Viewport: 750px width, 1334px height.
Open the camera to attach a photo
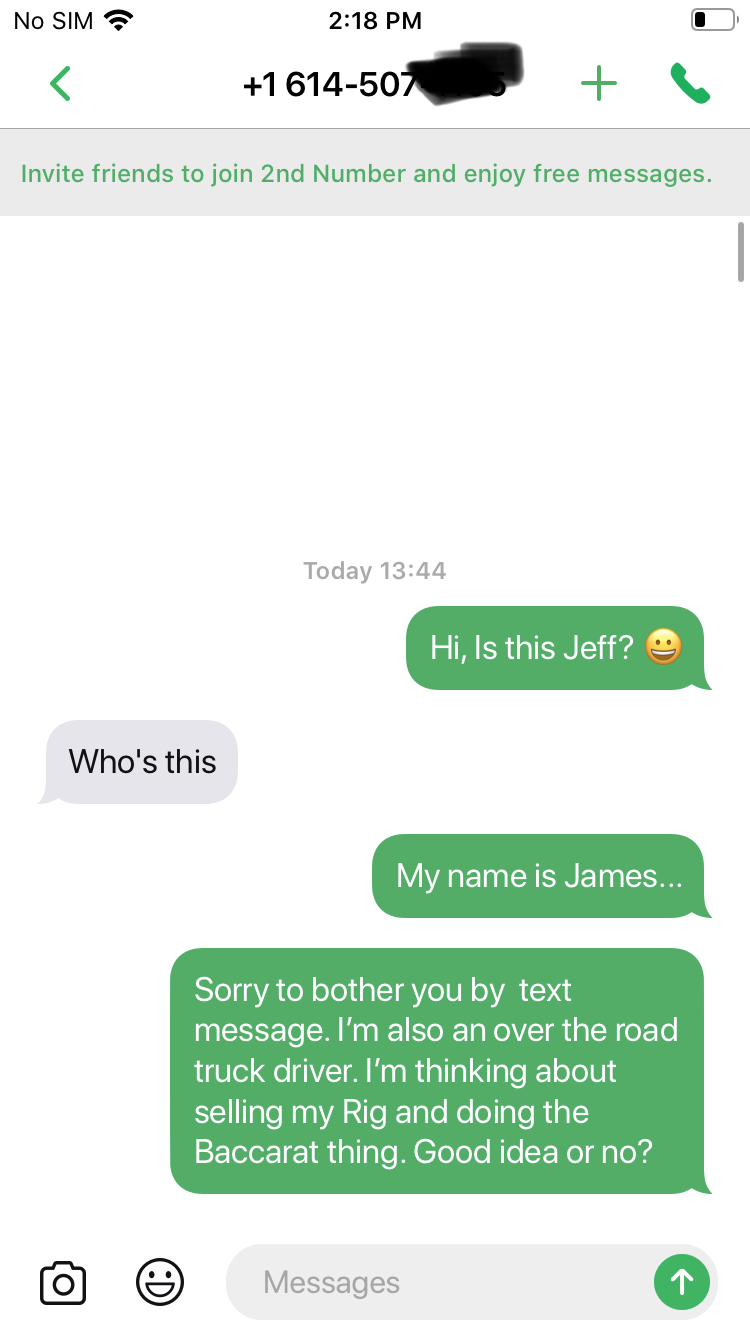[62, 1282]
